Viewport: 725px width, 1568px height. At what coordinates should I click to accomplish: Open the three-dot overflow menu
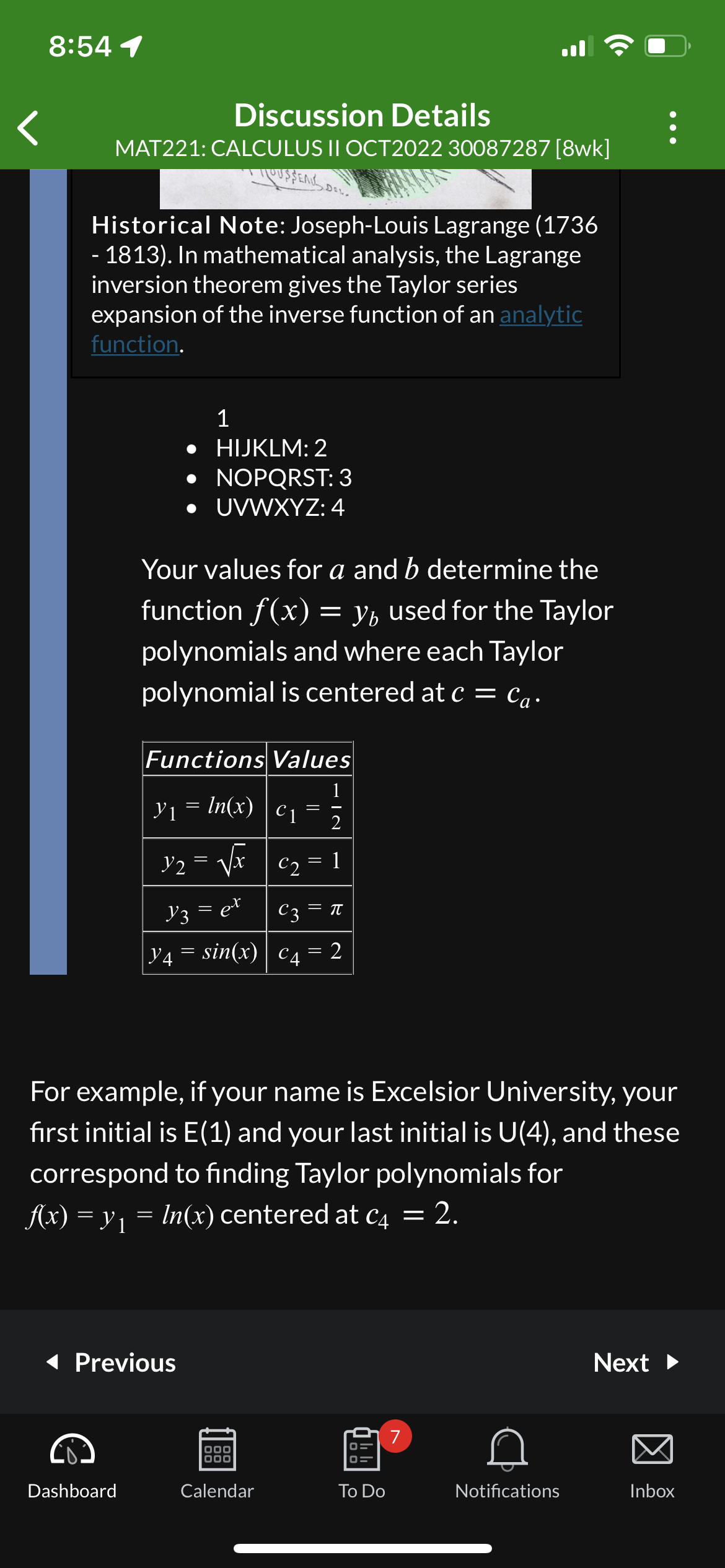(x=672, y=128)
